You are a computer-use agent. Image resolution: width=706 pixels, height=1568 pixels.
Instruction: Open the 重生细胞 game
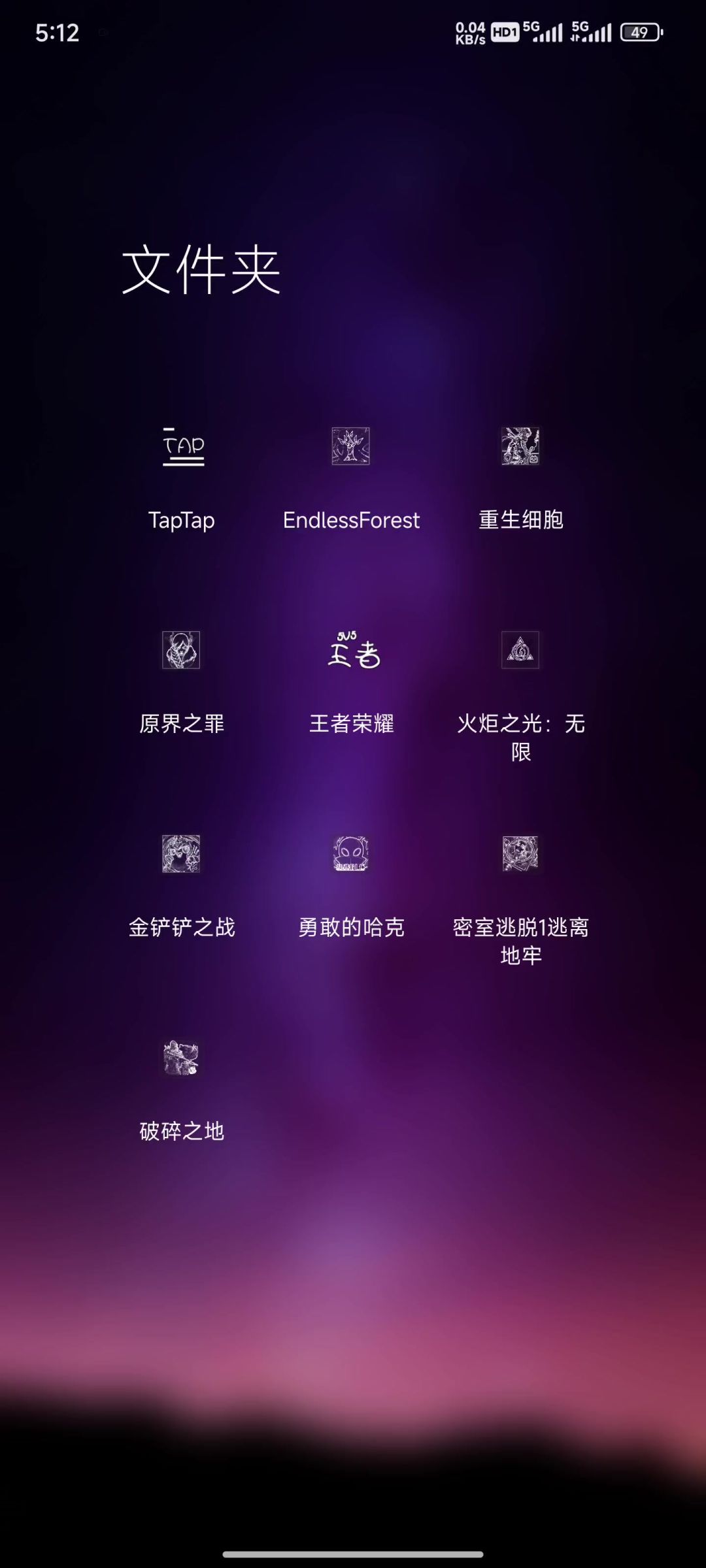click(520, 448)
